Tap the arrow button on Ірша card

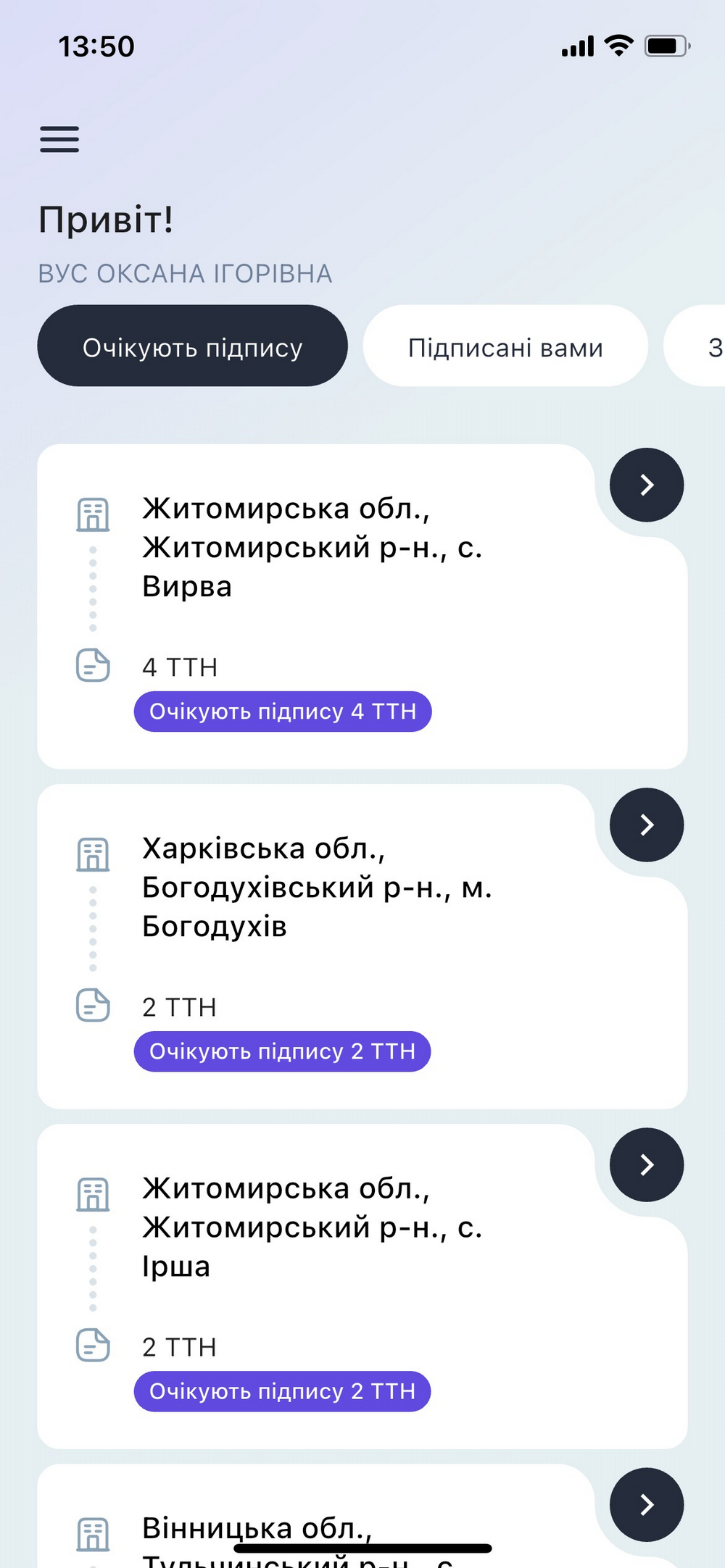click(x=647, y=1164)
